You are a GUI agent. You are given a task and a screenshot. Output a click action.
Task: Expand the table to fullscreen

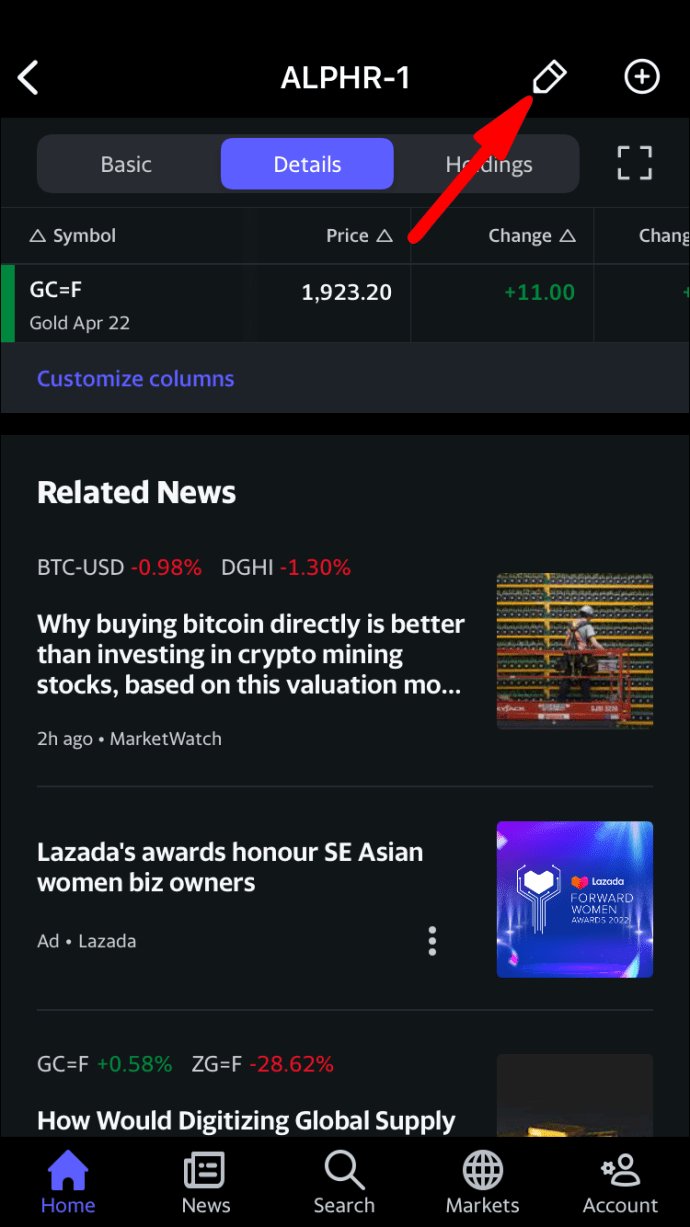pos(634,163)
